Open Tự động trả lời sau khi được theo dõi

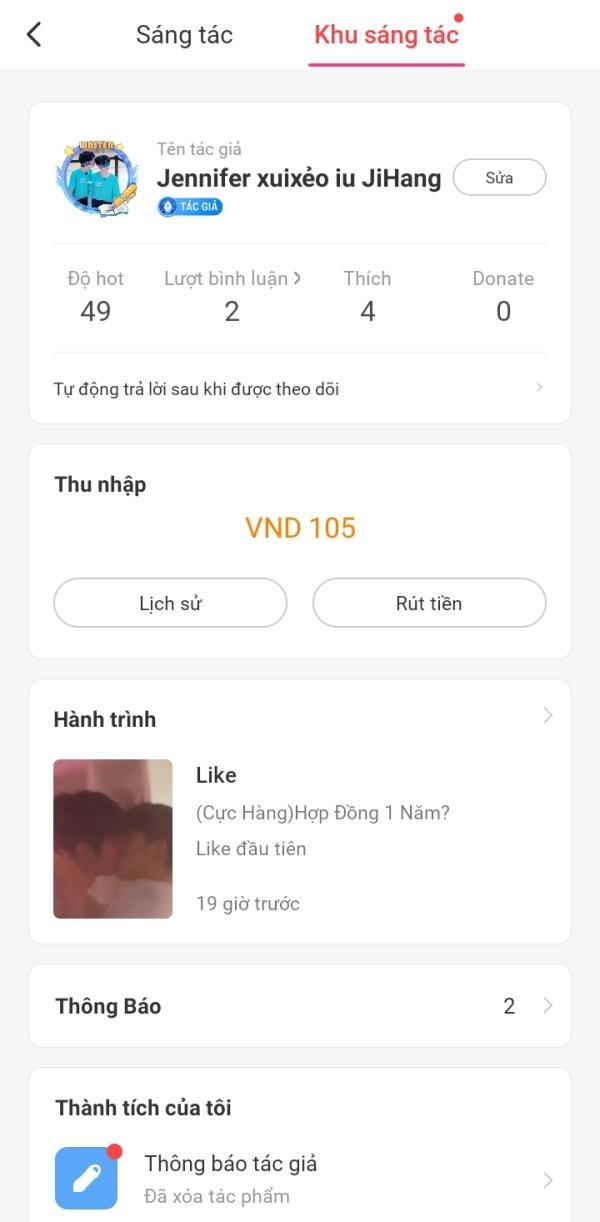pos(299,388)
